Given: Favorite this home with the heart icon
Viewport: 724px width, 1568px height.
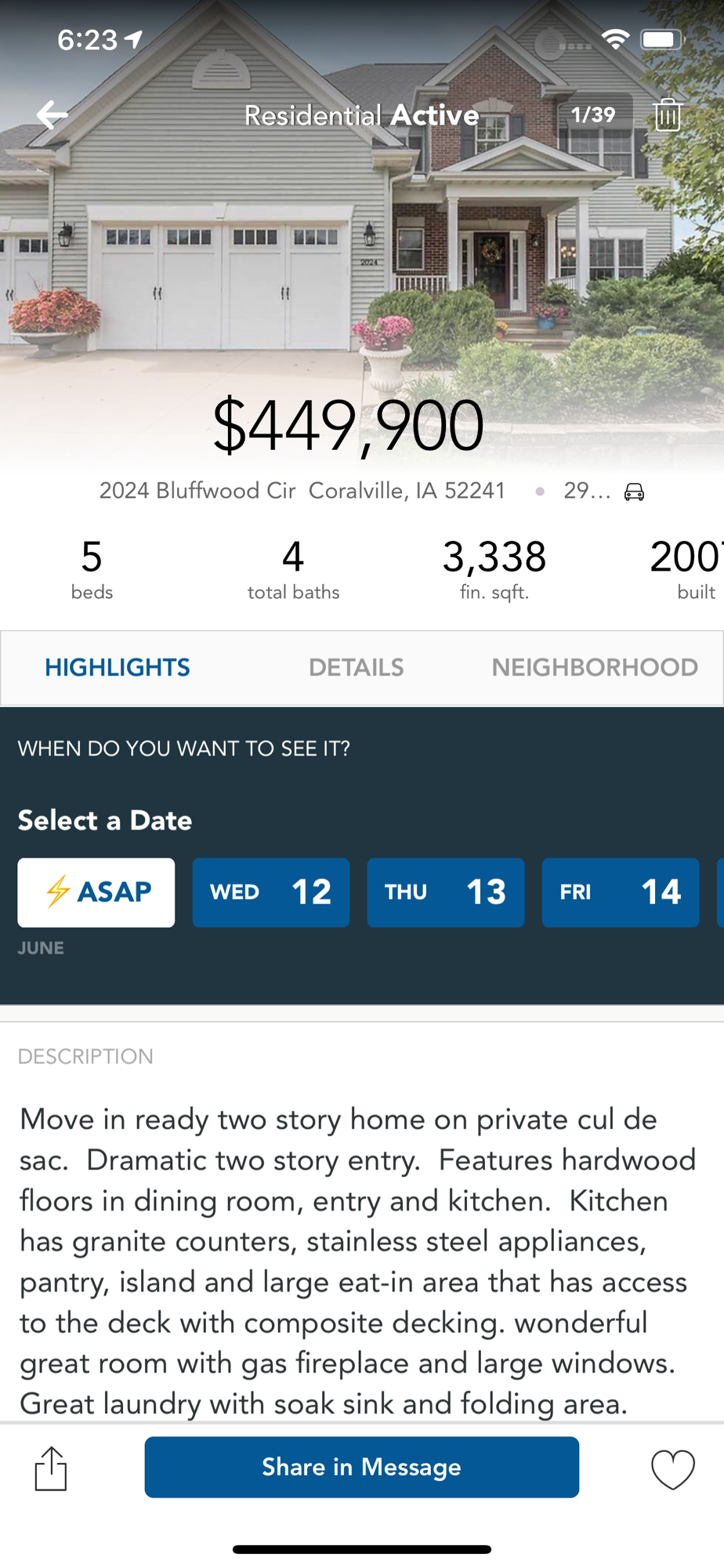Looking at the screenshot, I should (x=673, y=1469).
